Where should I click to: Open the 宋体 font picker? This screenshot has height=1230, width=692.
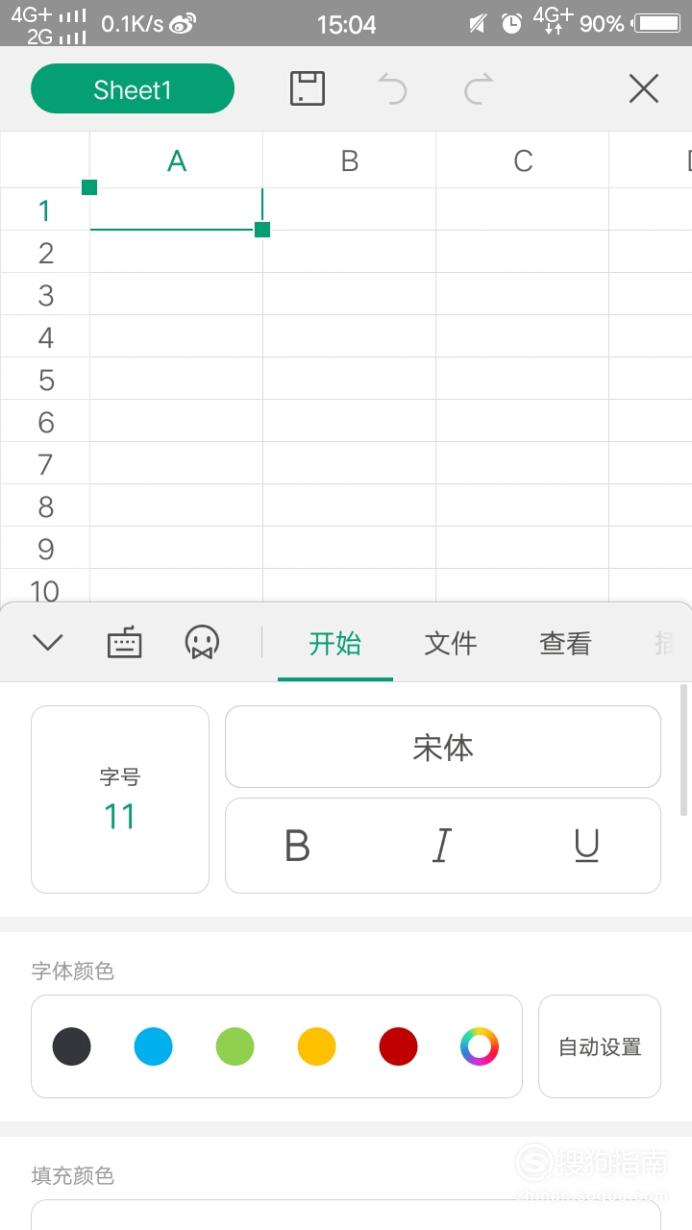click(x=443, y=747)
